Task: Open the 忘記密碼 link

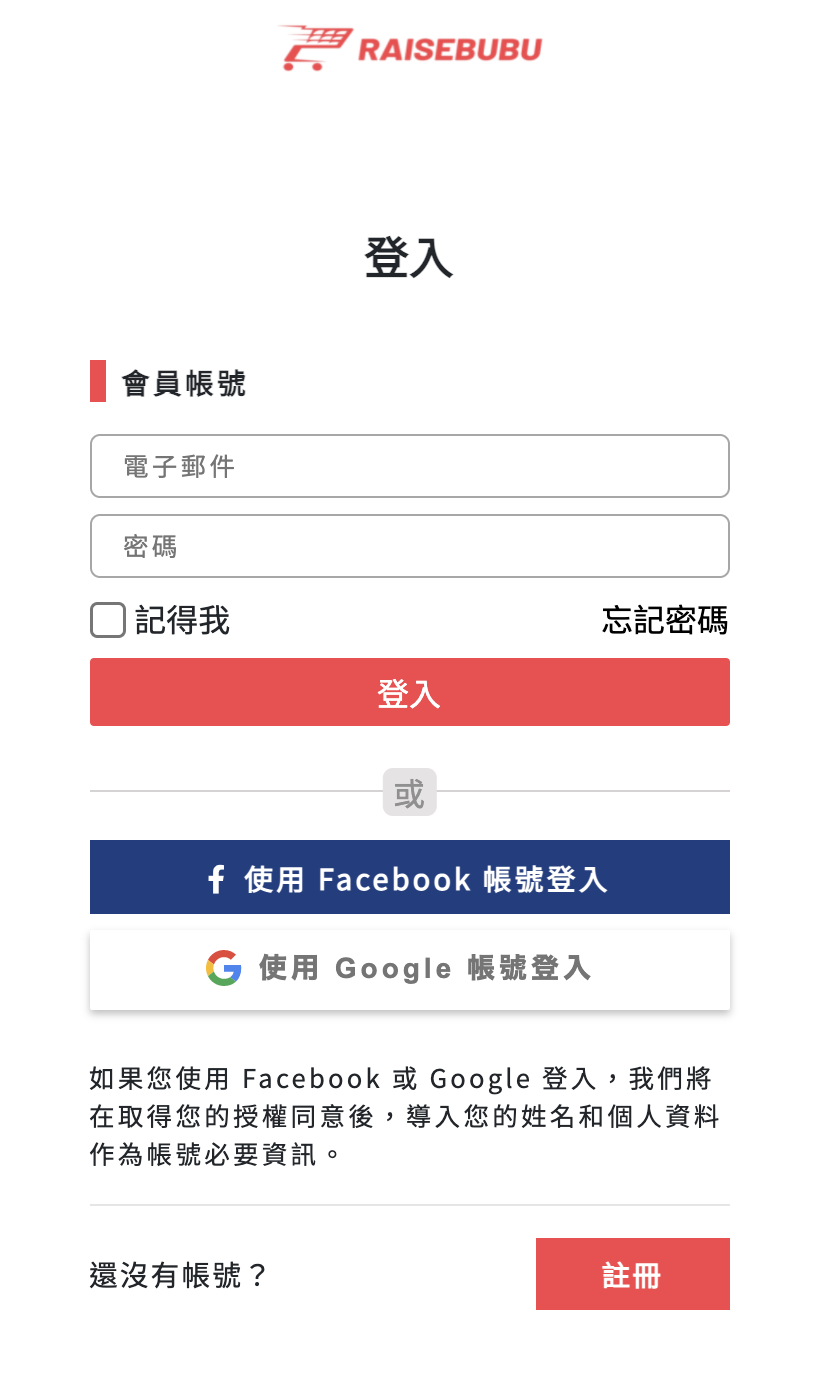Action: click(x=664, y=620)
